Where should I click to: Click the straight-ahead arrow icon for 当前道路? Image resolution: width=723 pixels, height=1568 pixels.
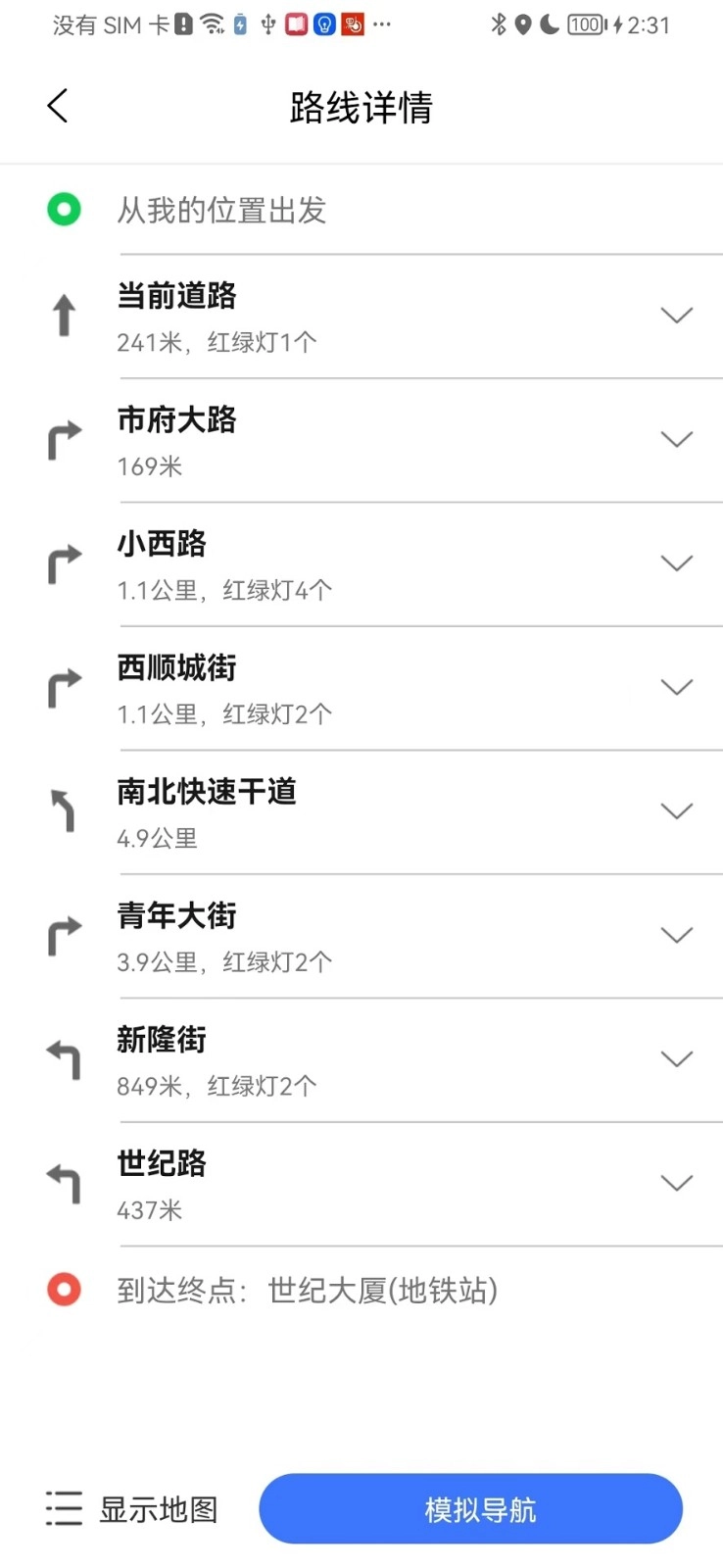tap(63, 316)
